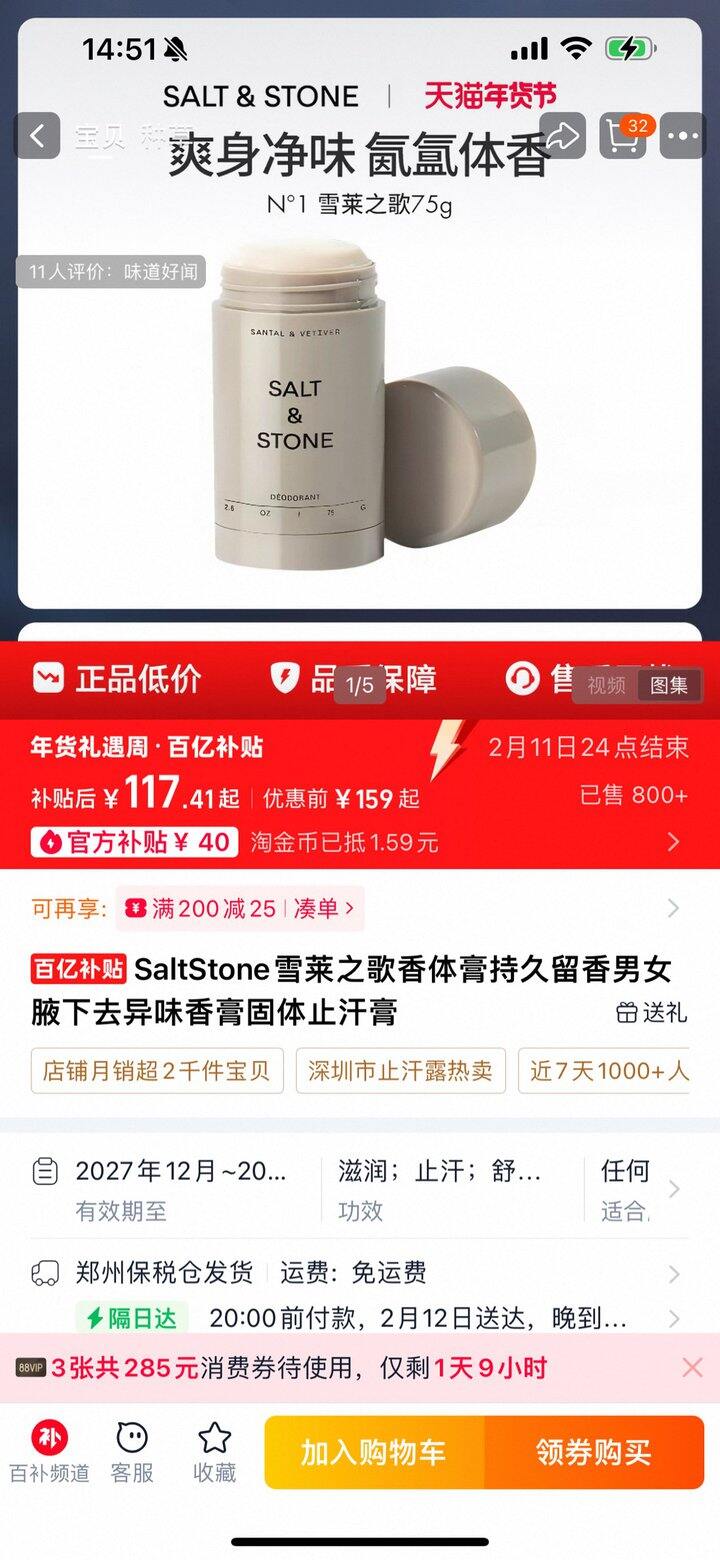Open the 百补频道 channel
Viewport: 720px width, 1560px height.
49,1452
